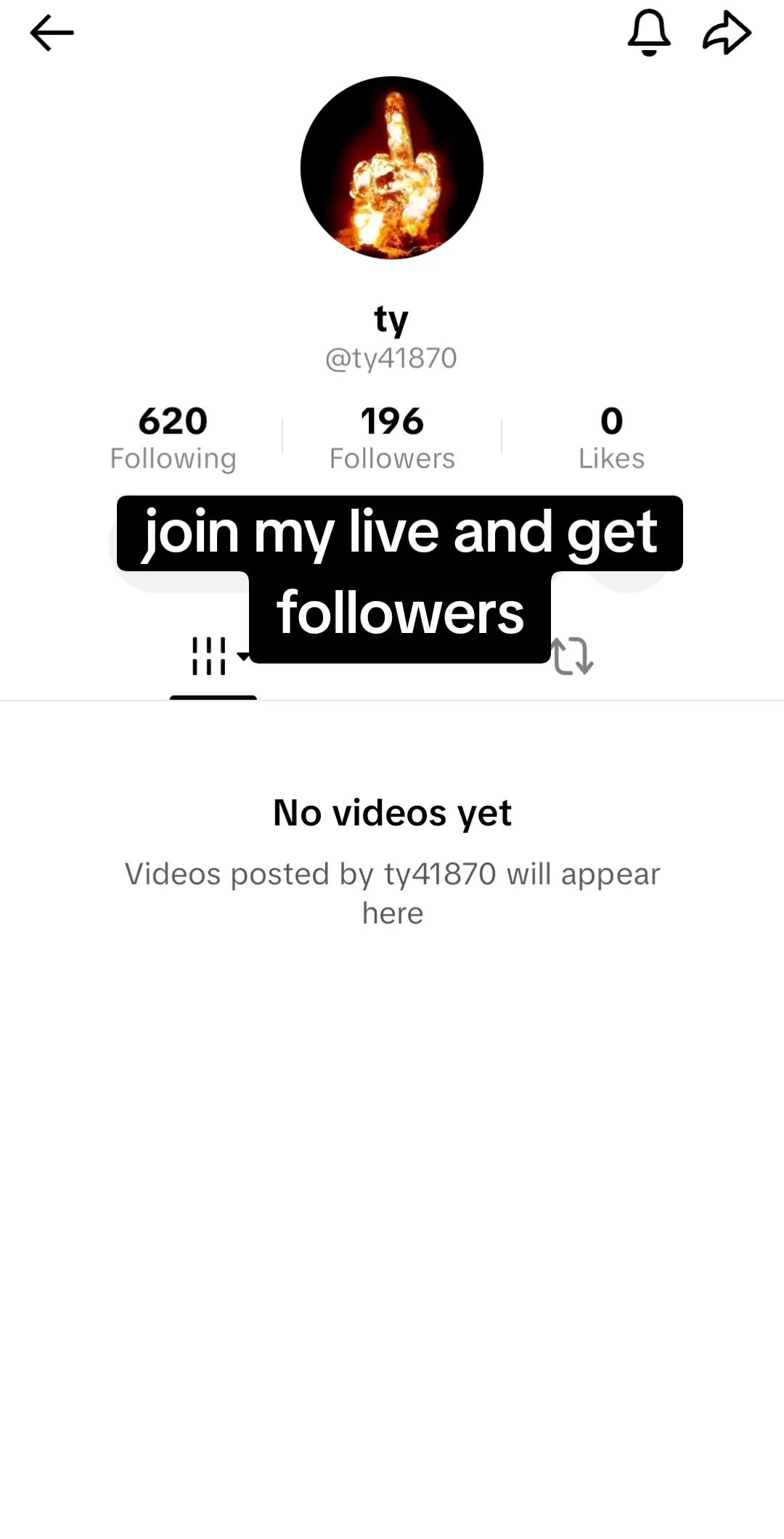
Task: Switch to the reposts tab
Action: click(x=572, y=656)
